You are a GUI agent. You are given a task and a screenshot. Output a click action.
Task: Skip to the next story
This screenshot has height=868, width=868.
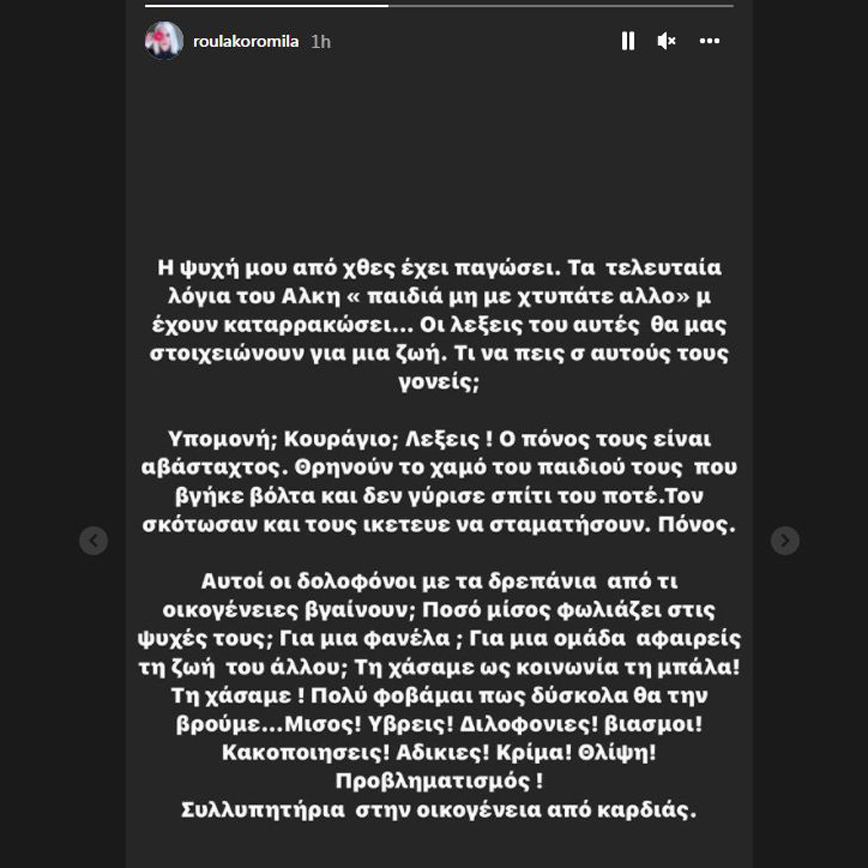click(785, 541)
